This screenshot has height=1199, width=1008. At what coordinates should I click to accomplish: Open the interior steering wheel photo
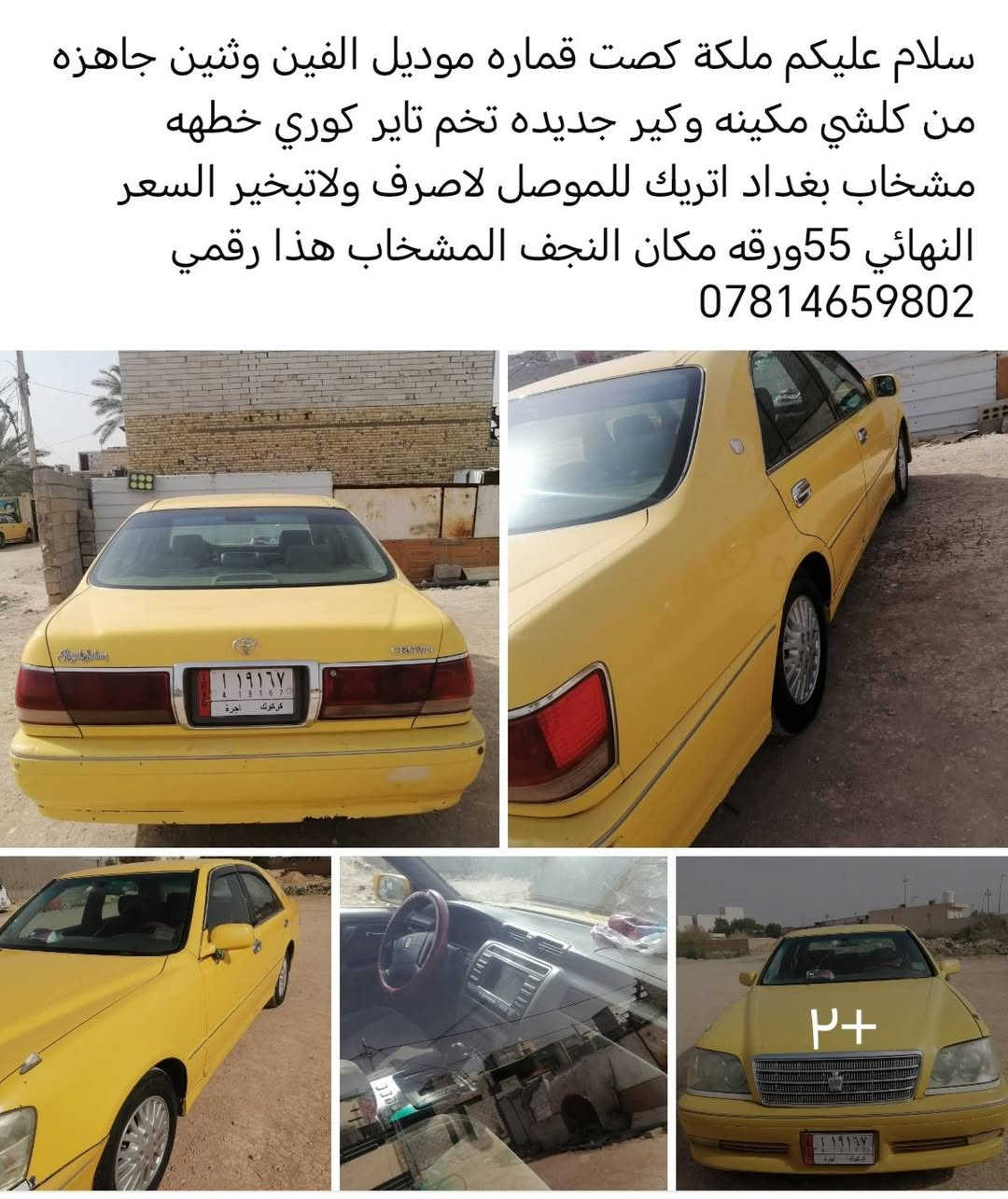[x=503, y=1024]
